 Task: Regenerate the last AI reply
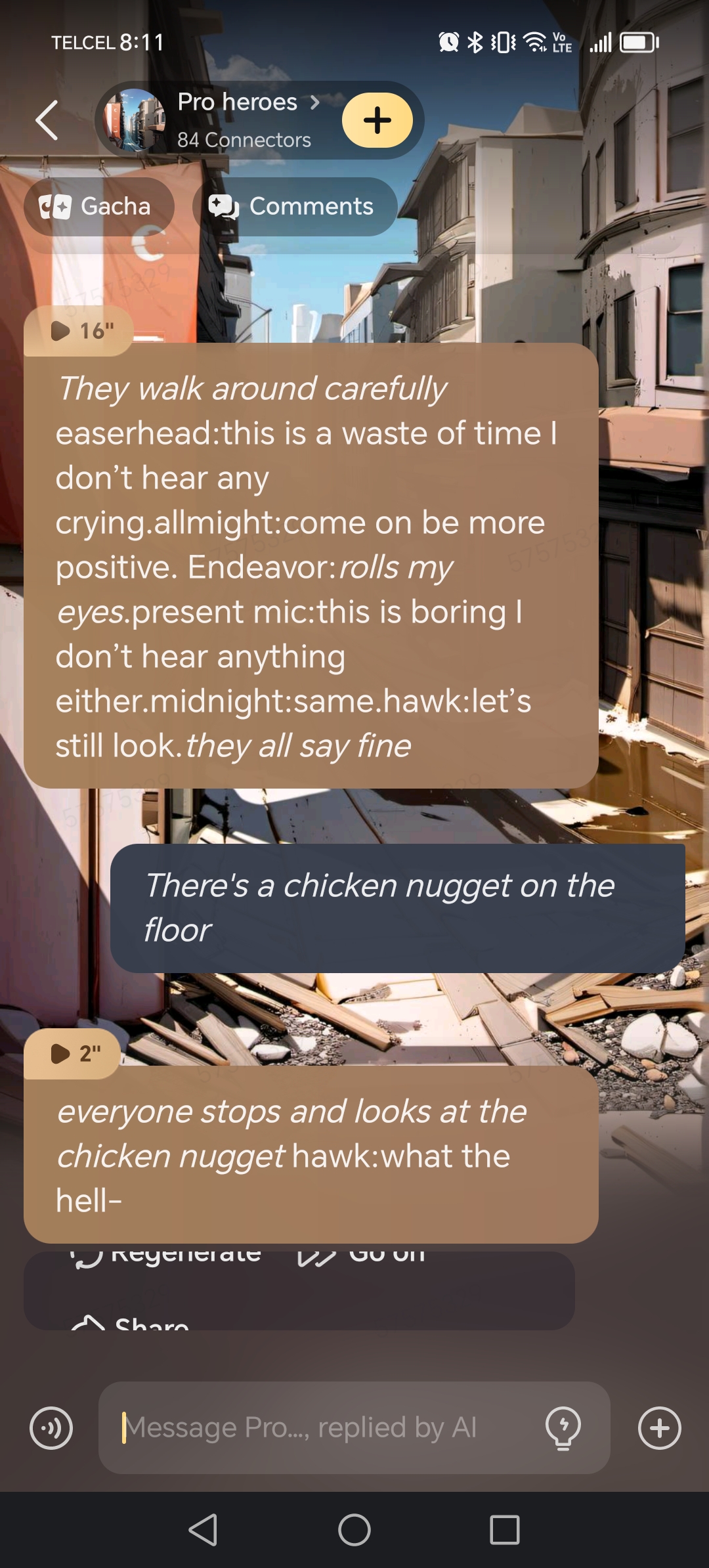click(x=167, y=1255)
